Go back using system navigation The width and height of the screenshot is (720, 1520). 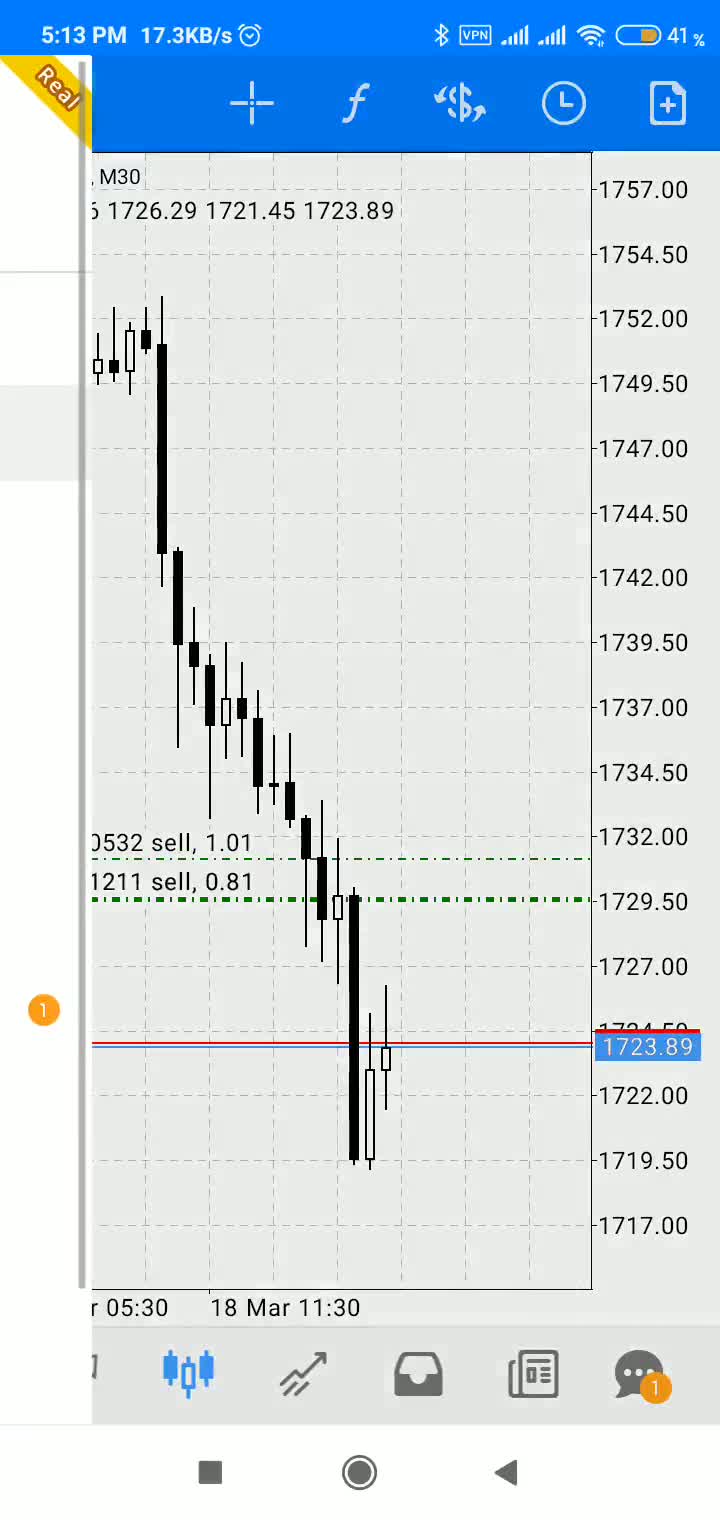[507, 1472]
